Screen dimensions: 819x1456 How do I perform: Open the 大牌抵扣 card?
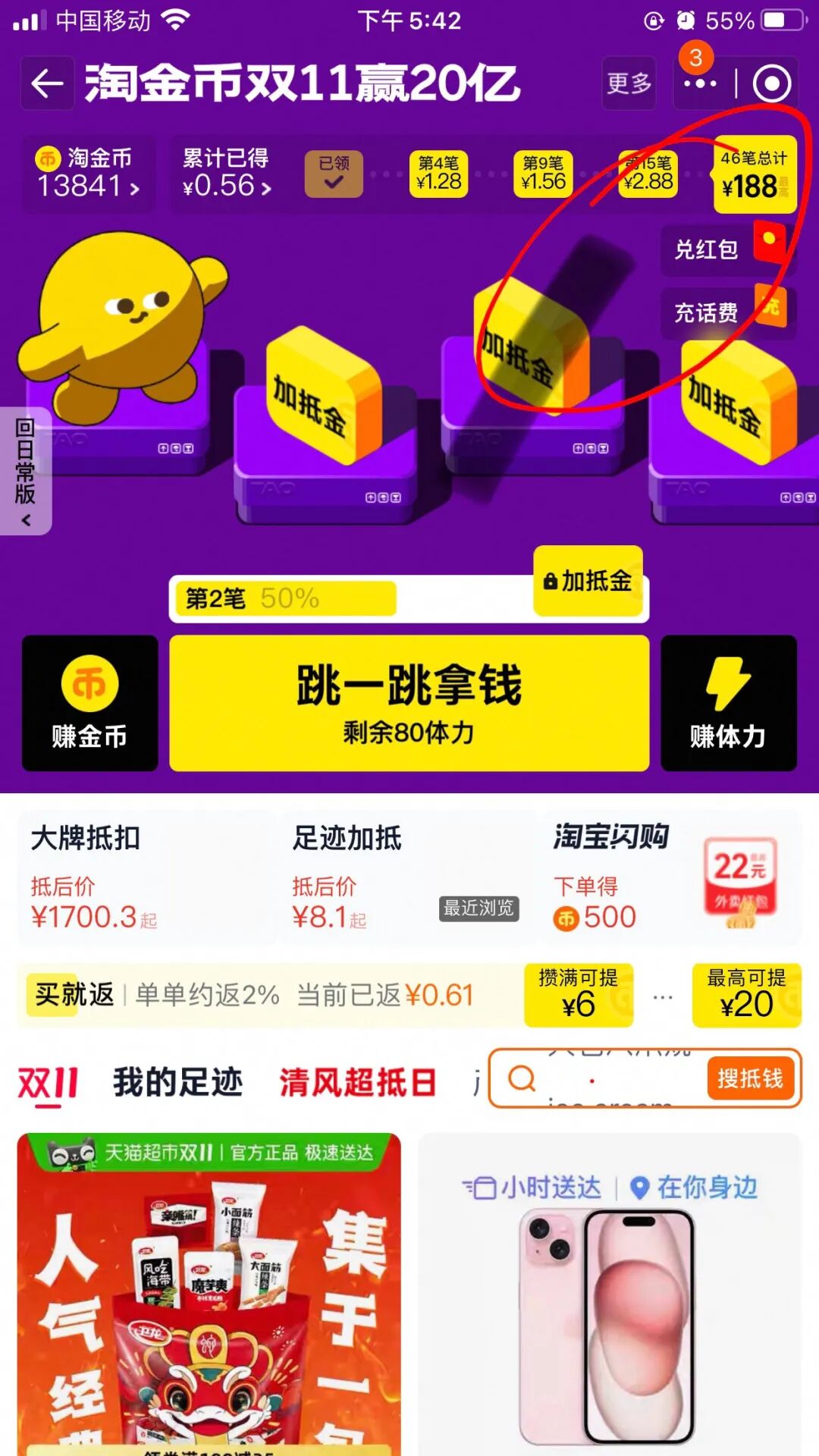(x=144, y=877)
